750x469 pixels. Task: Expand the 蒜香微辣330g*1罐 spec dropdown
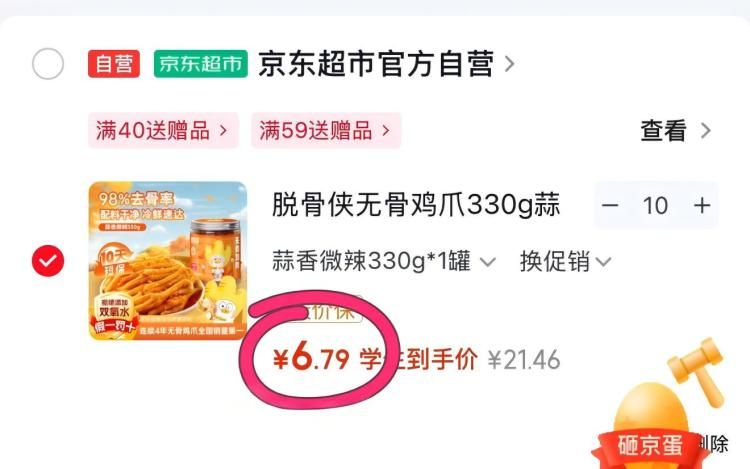(384, 262)
